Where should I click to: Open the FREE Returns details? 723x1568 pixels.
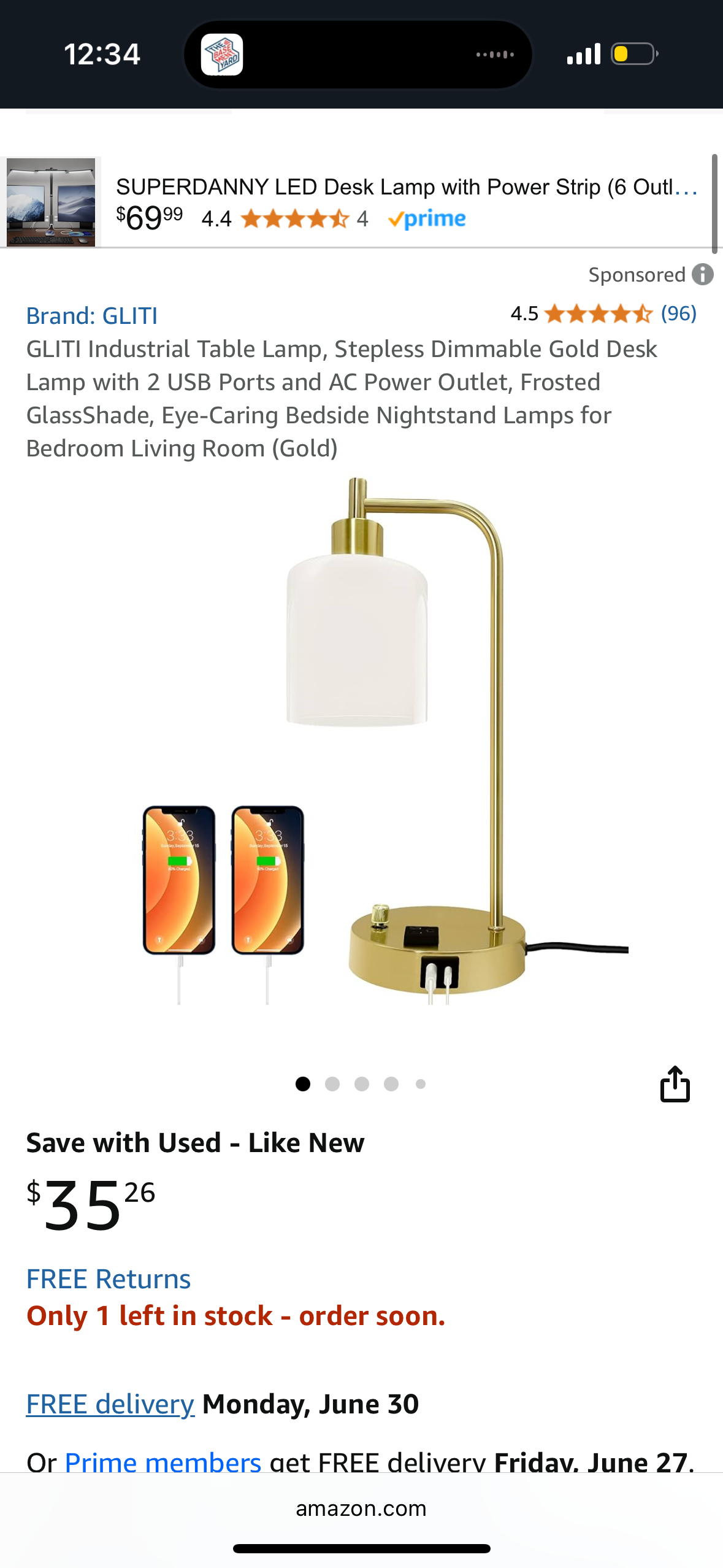click(x=109, y=1279)
